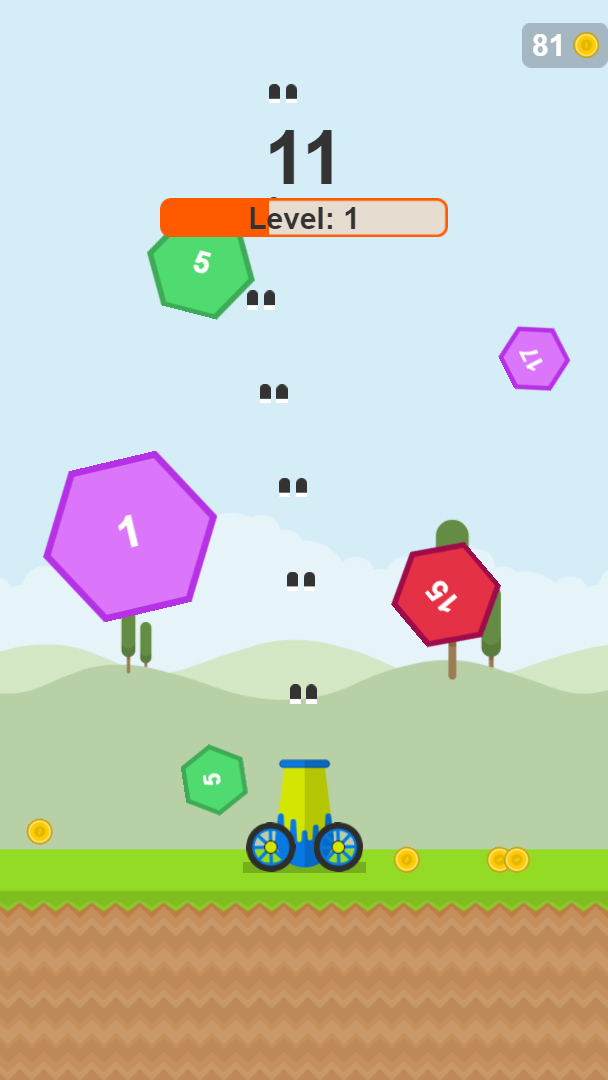Tap the blue-wheeled cannon
Viewport: 608px width, 1080px height.
[304, 815]
